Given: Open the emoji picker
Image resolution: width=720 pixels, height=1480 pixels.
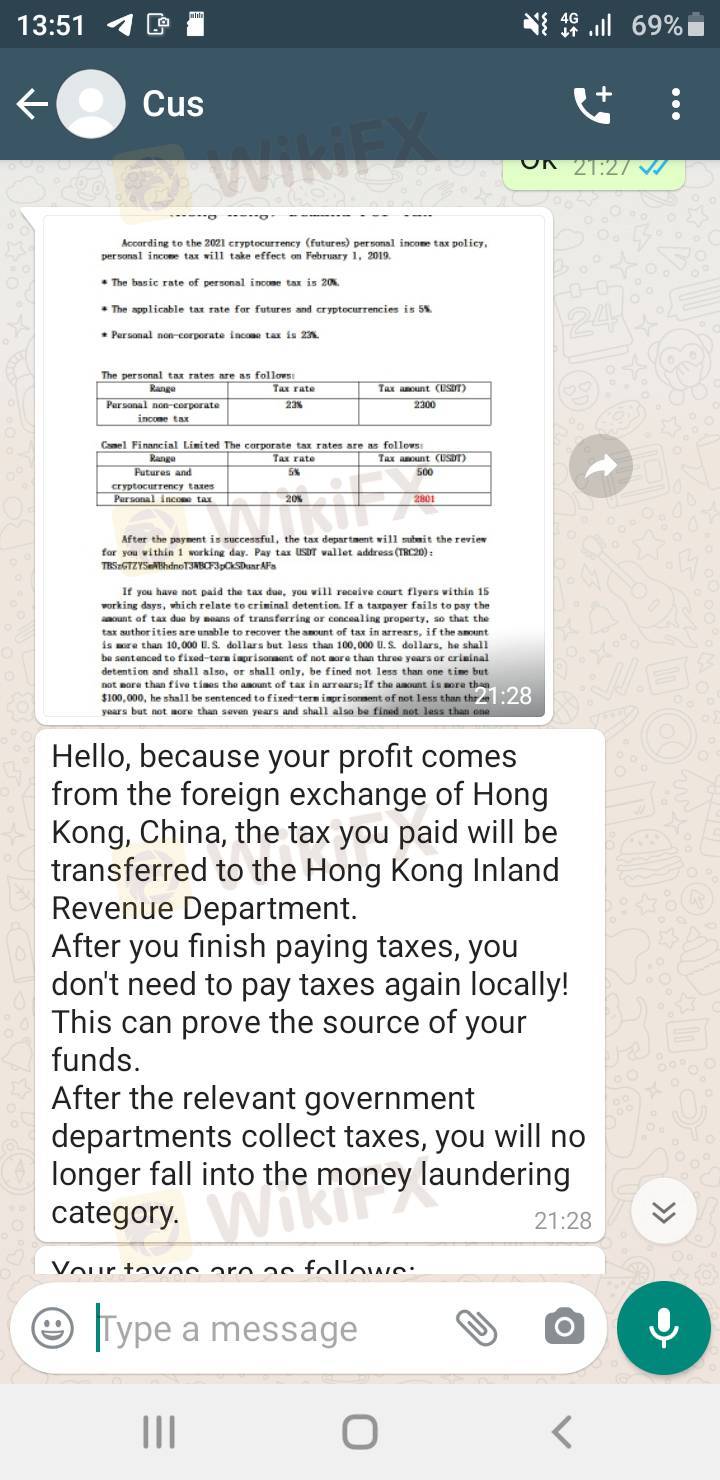Looking at the screenshot, I should (52, 1328).
